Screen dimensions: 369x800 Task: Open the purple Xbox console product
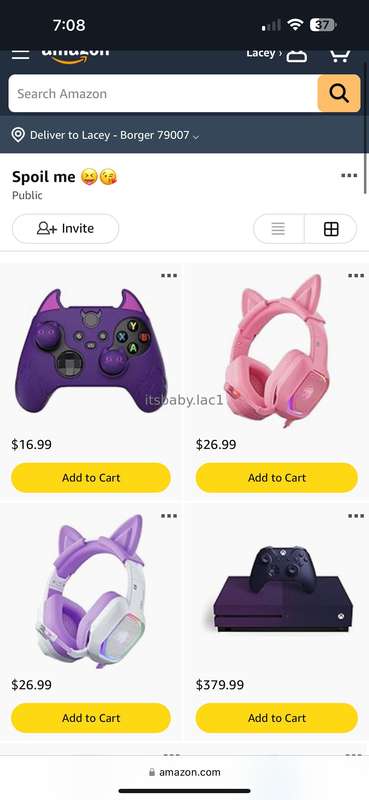pyautogui.click(x=283, y=589)
